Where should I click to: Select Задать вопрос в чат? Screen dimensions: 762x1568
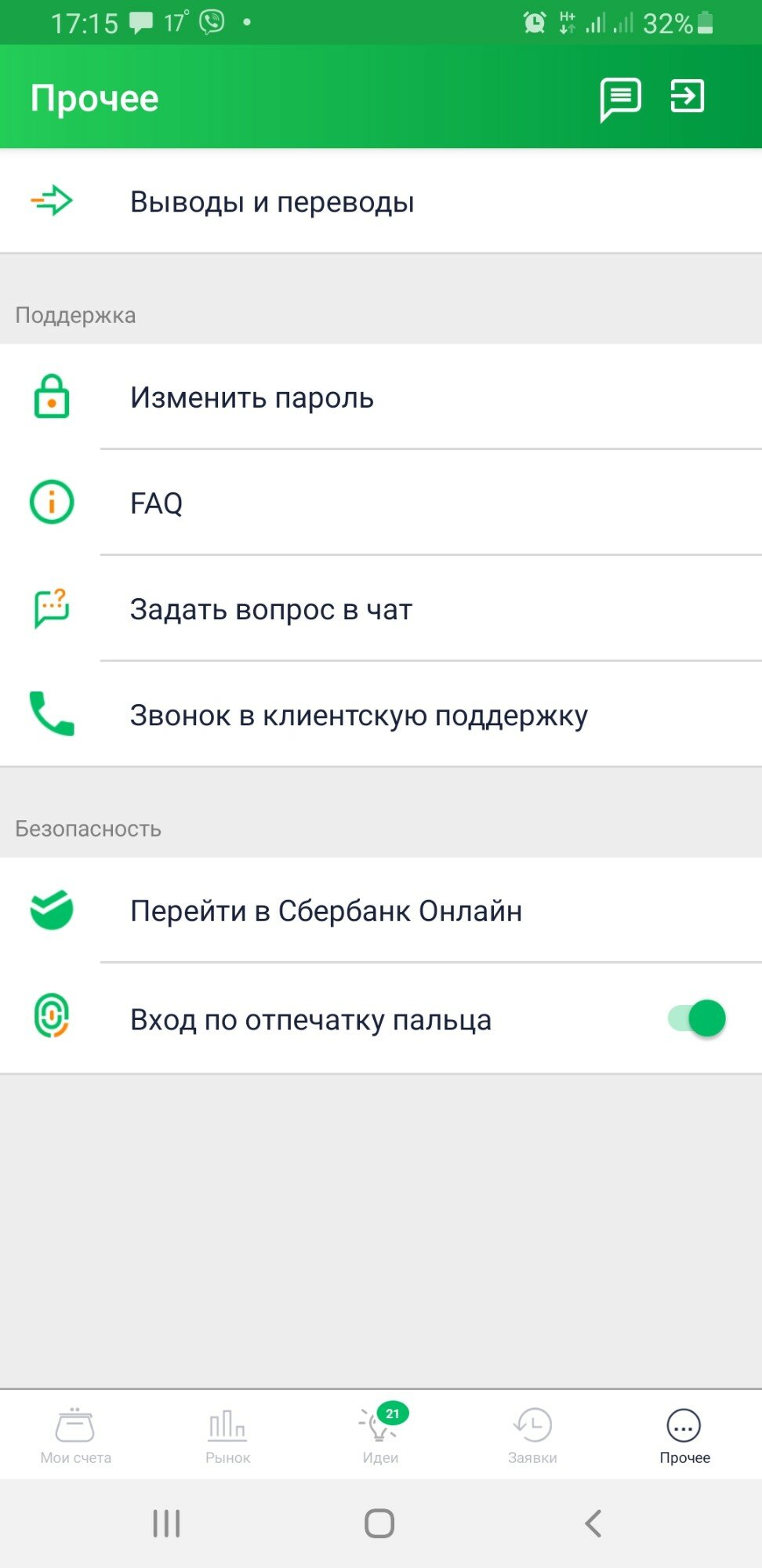pos(381,608)
